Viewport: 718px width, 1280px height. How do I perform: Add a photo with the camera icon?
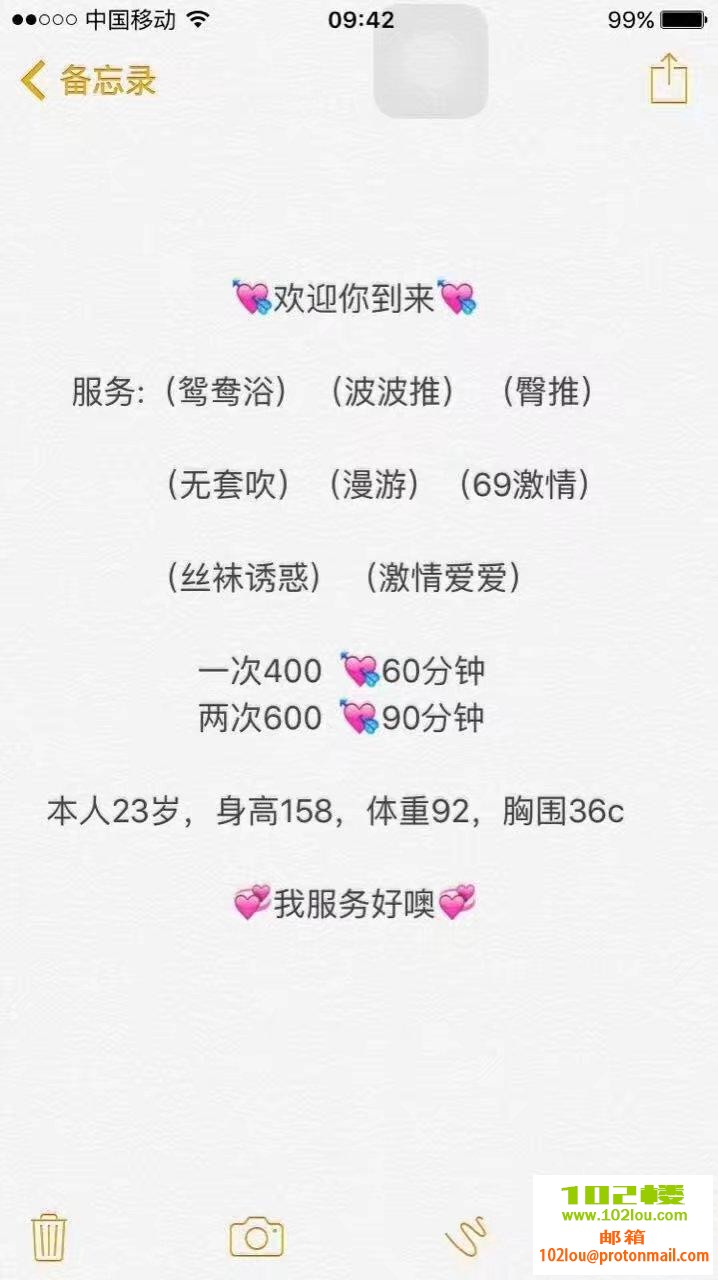tap(257, 1237)
